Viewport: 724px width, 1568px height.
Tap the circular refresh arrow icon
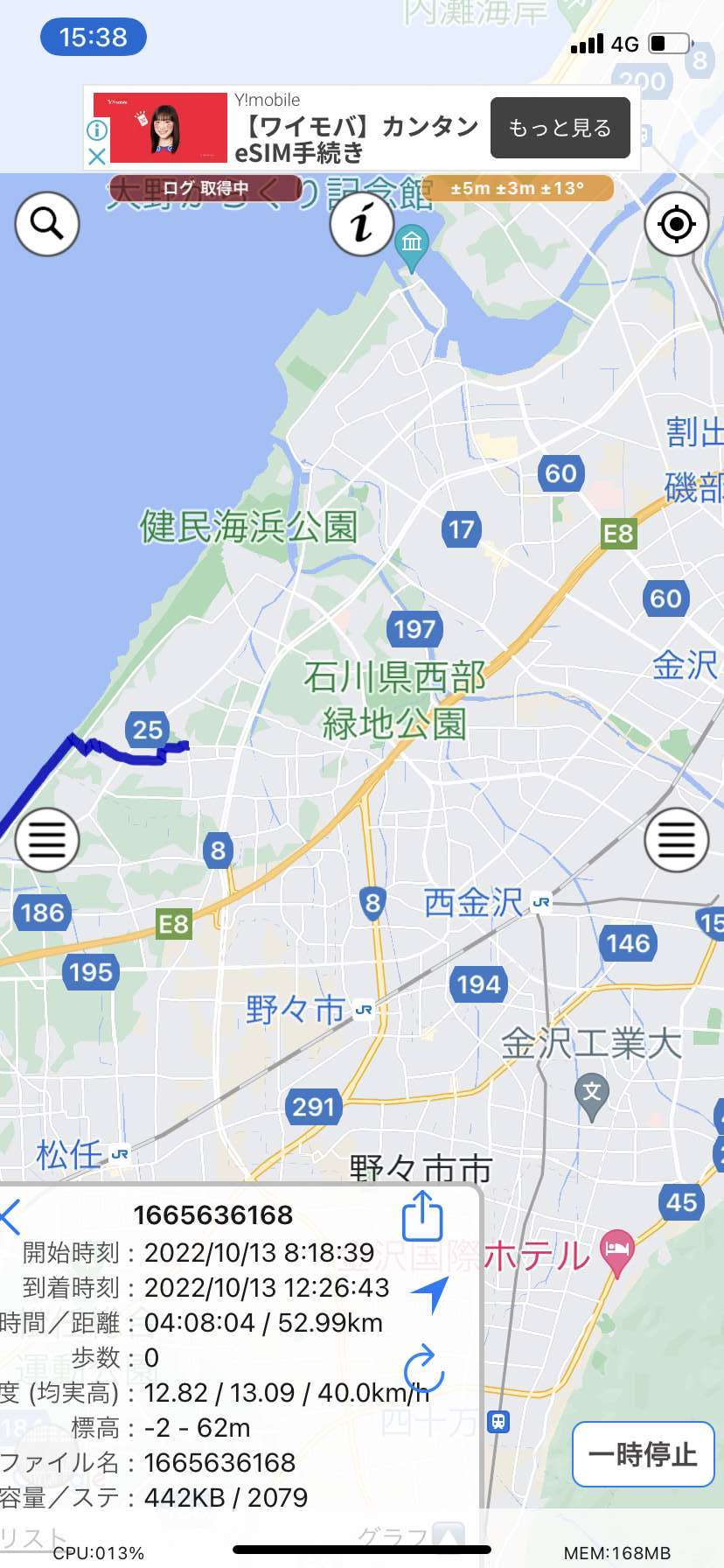coord(424,1368)
